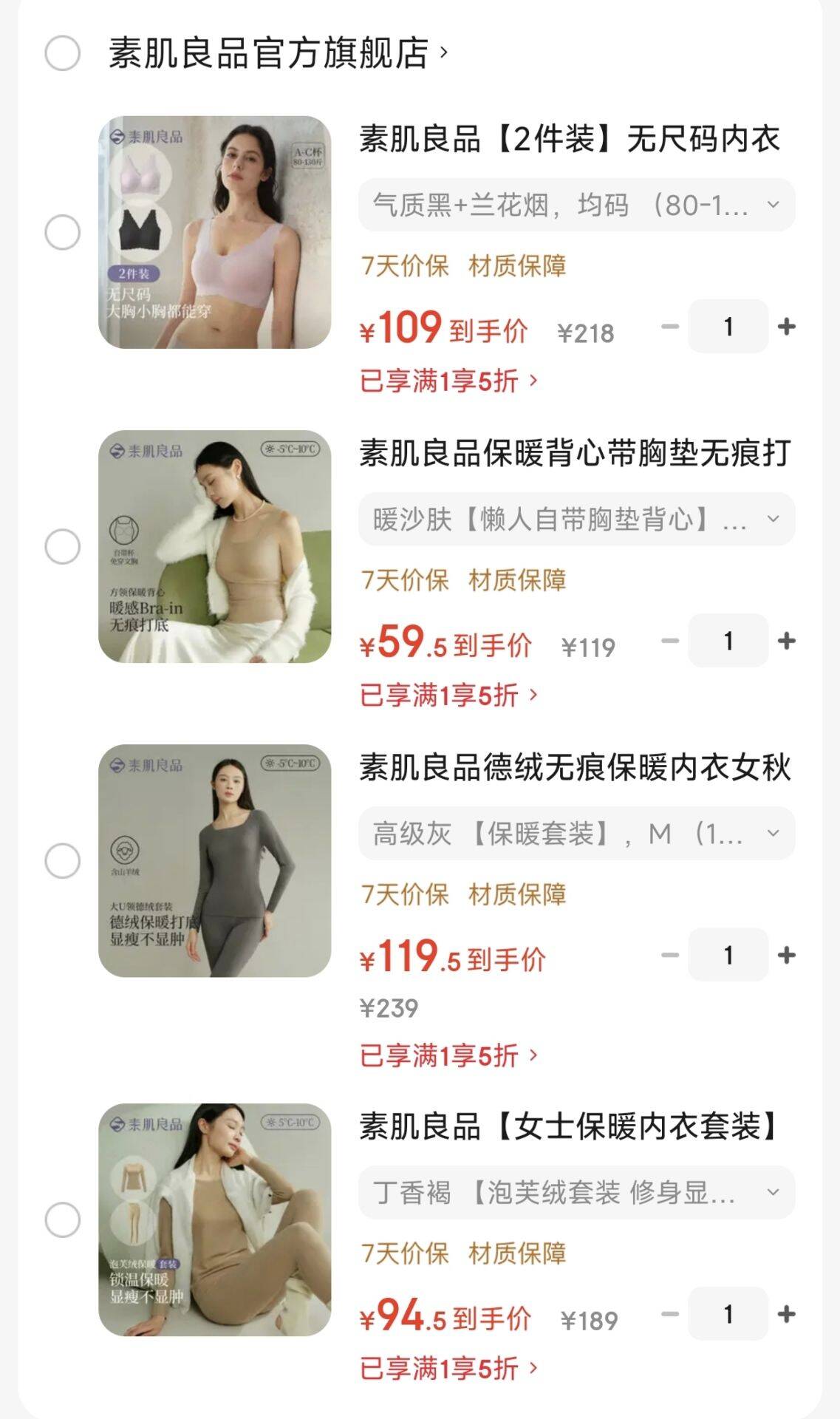Open the 德绒无痕保暖内衣 product image
The height and width of the screenshot is (1419, 840).
pos(215,861)
